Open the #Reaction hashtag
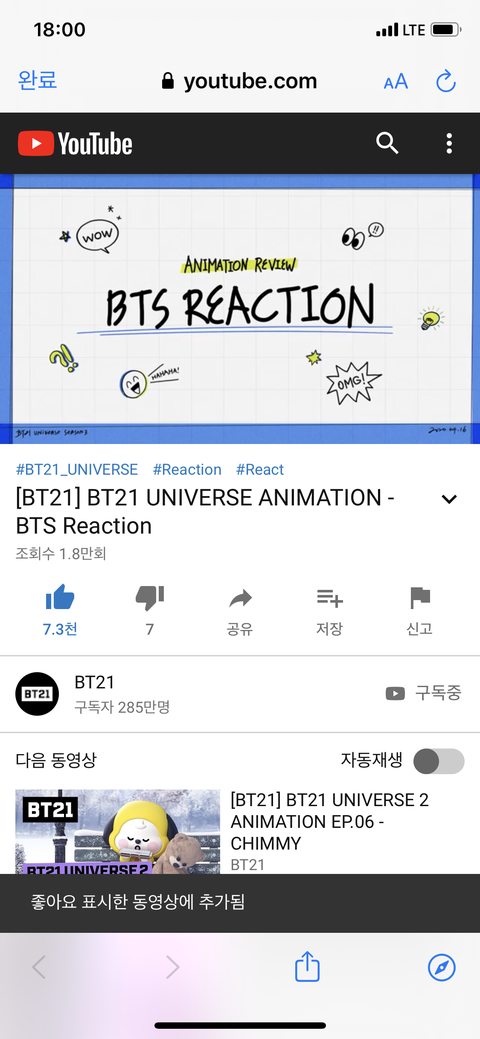Image resolution: width=480 pixels, height=1039 pixels. (187, 470)
